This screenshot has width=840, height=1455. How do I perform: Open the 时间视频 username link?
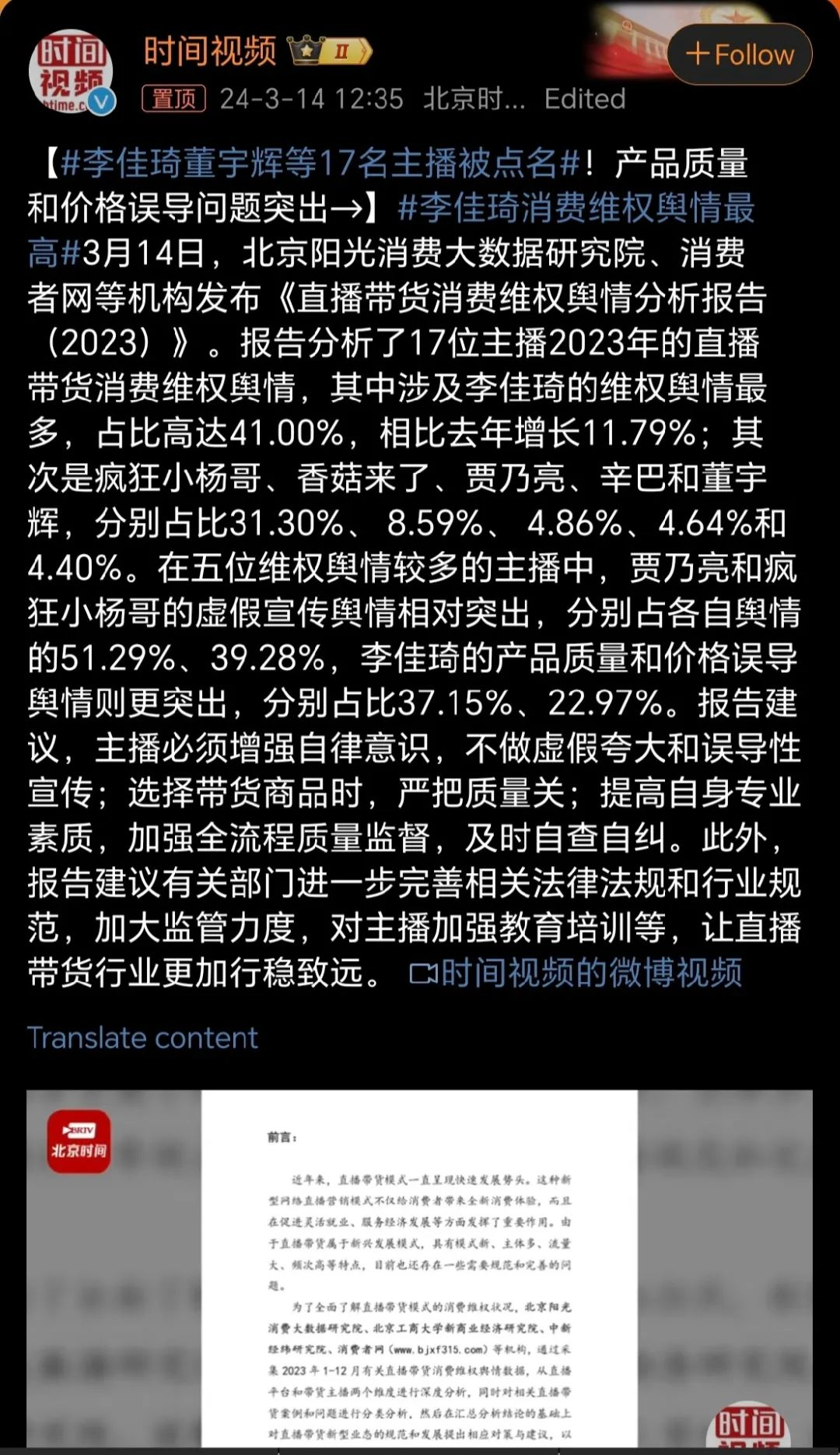pyautogui.click(x=210, y=51)
